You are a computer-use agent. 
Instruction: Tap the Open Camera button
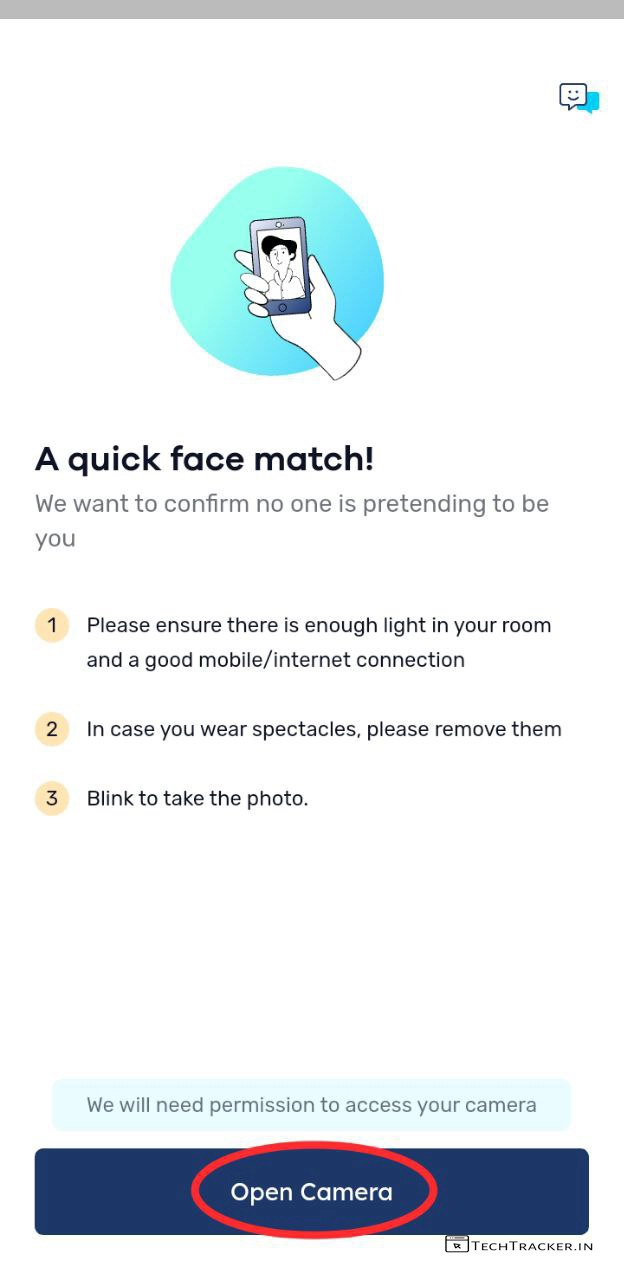pyautogui.click(x=312, y=1191)
